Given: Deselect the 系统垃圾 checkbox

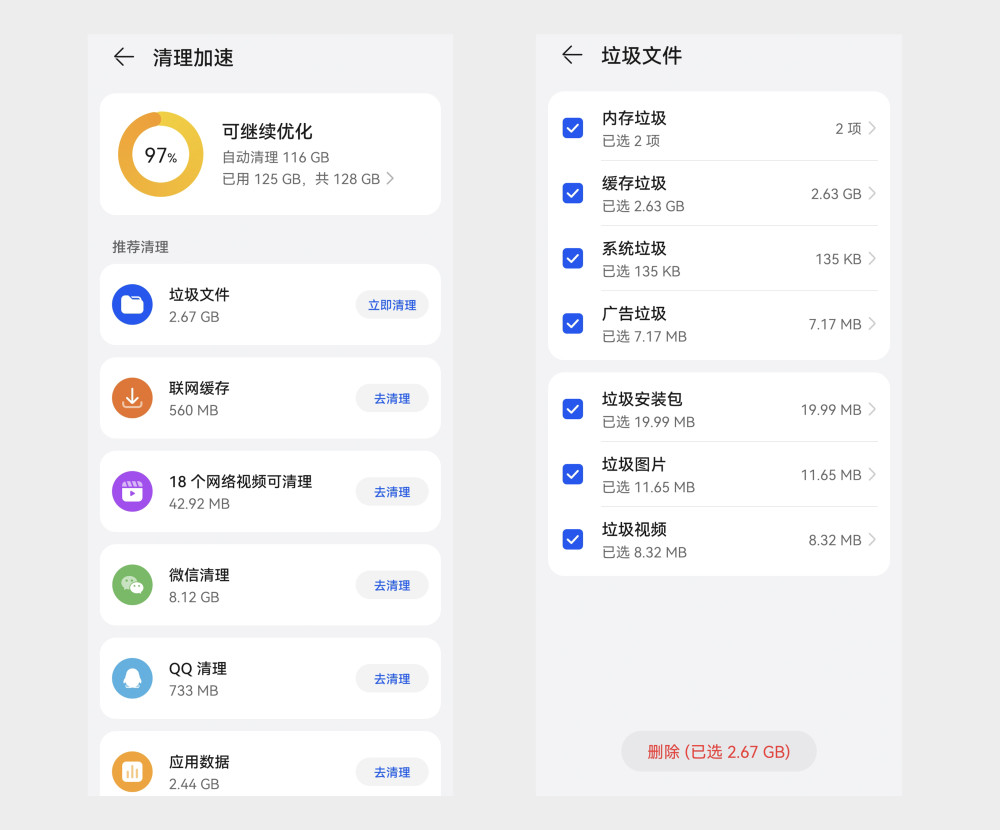Looking at the screenshot, I should click(573, 258).
